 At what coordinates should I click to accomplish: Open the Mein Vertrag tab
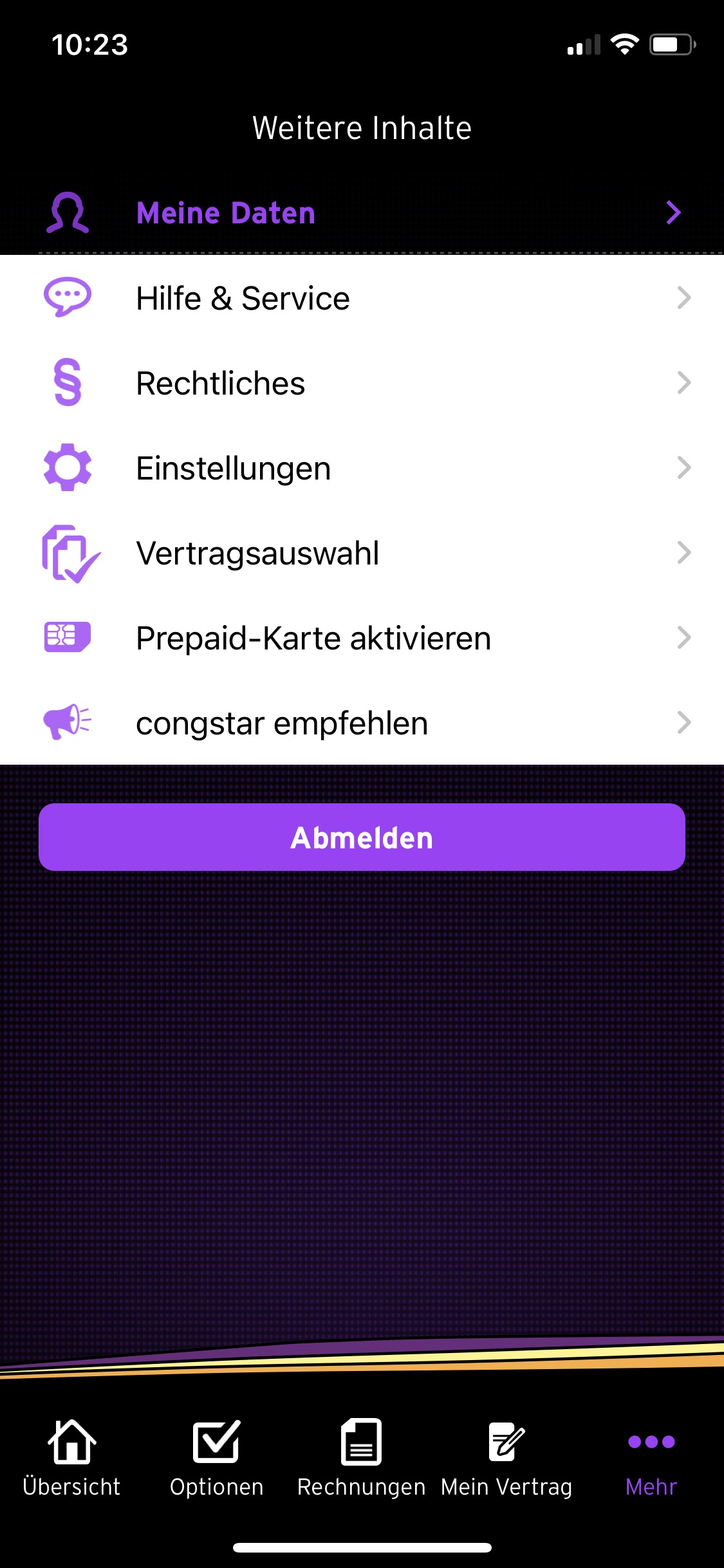[506, 1458]
